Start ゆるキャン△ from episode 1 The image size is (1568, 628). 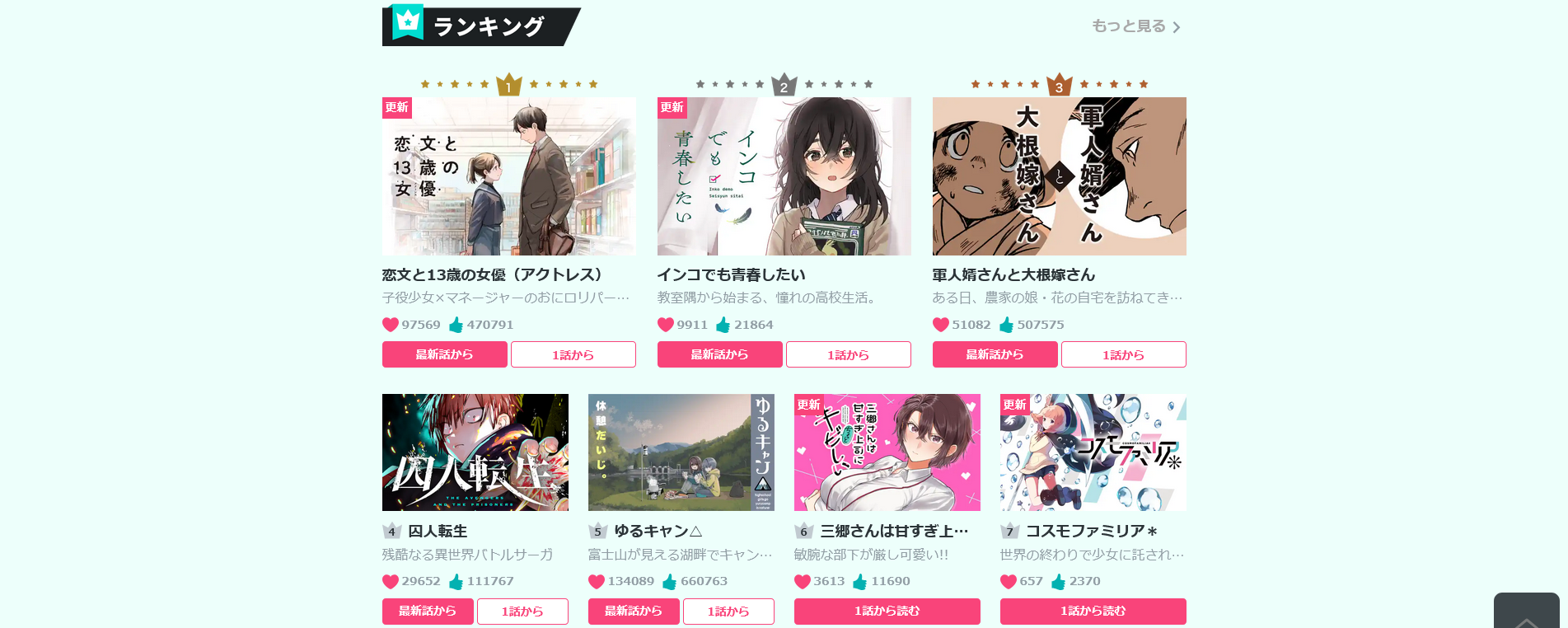(x=728, y=612)
